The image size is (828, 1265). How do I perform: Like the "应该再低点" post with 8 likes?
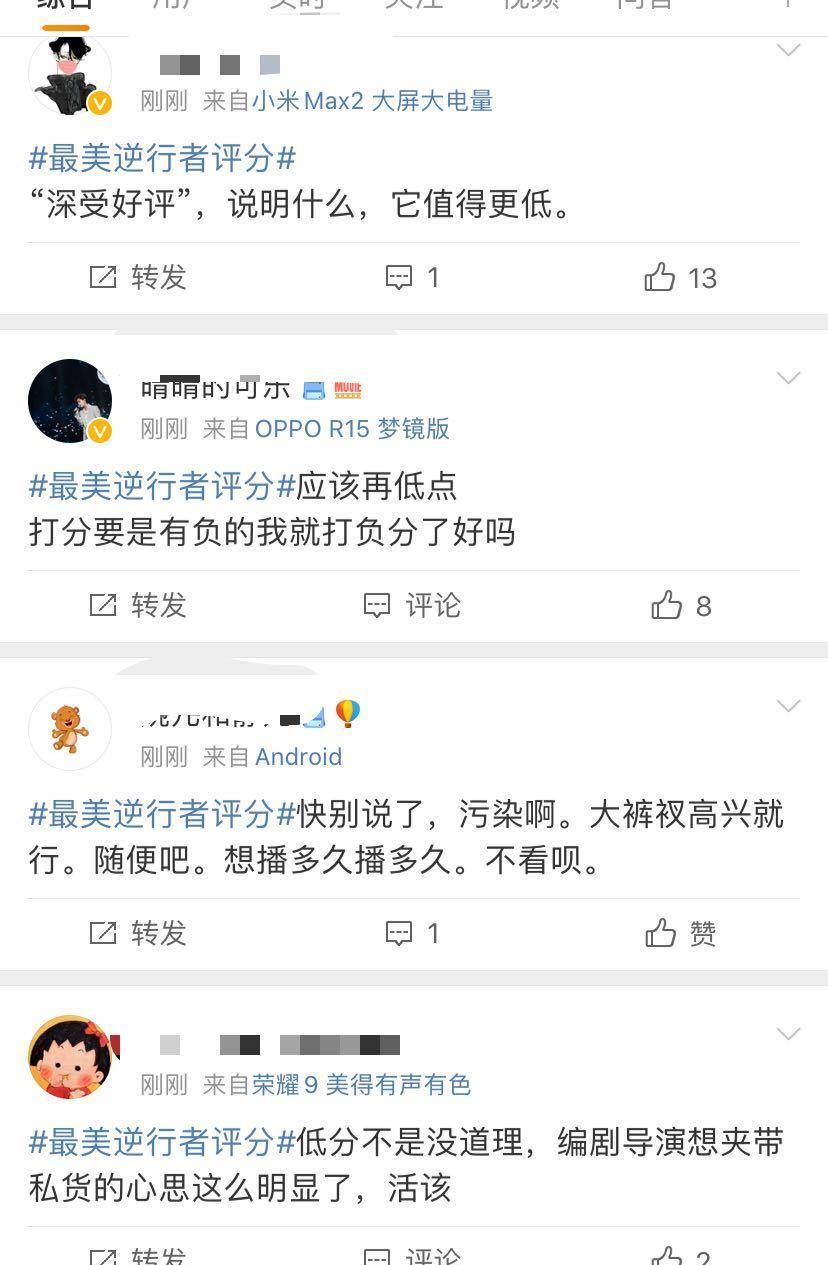click(681, 605)
